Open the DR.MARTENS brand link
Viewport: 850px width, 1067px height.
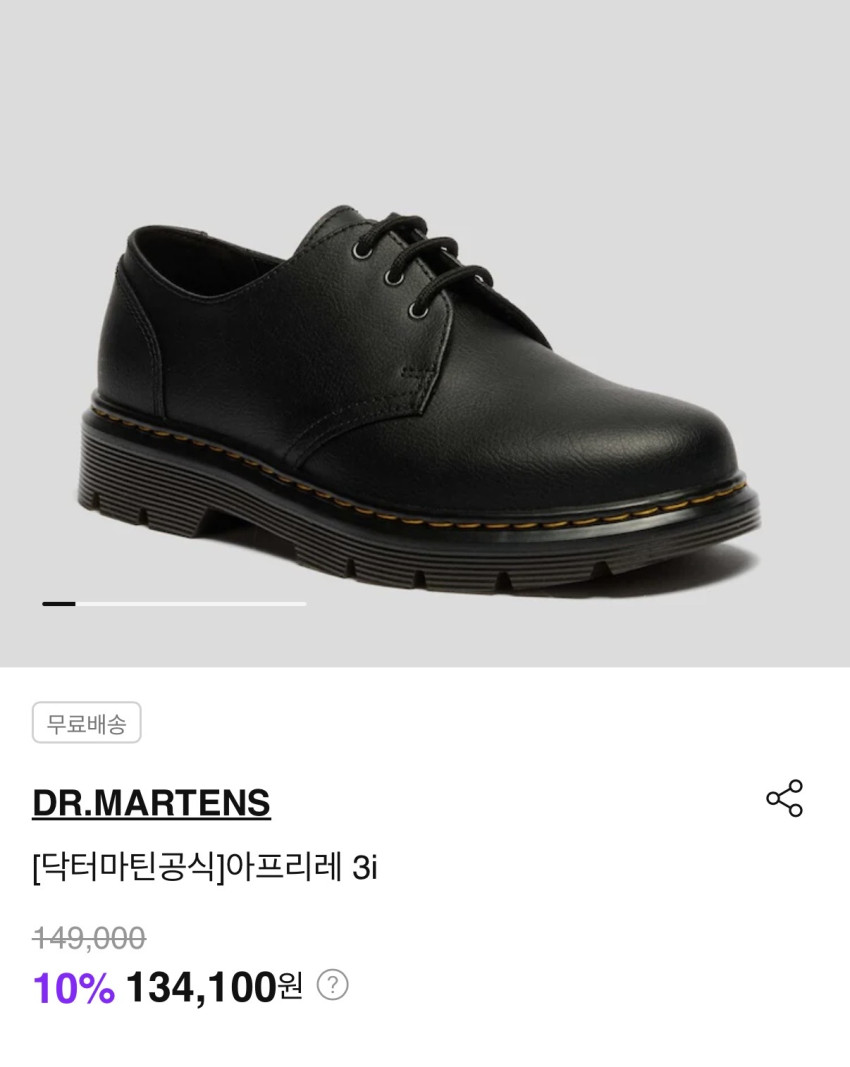point(151,803)
